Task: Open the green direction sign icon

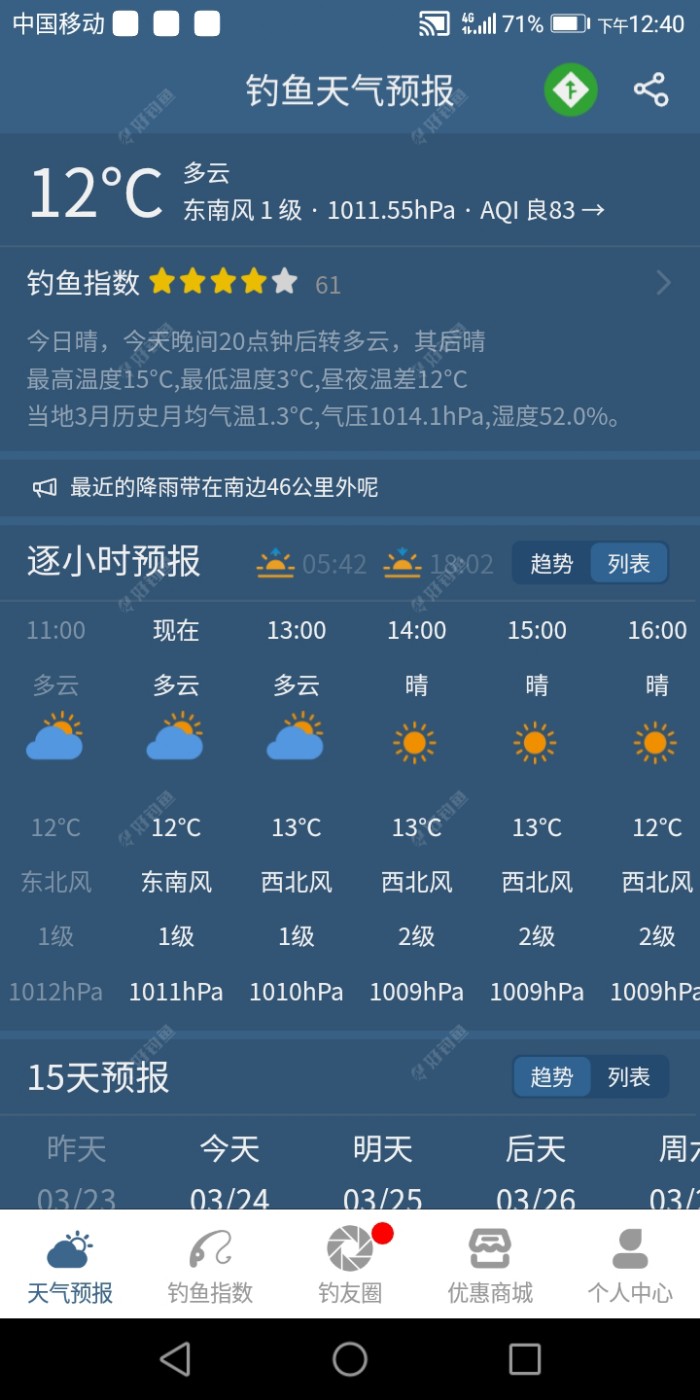Action: point(570,91)
